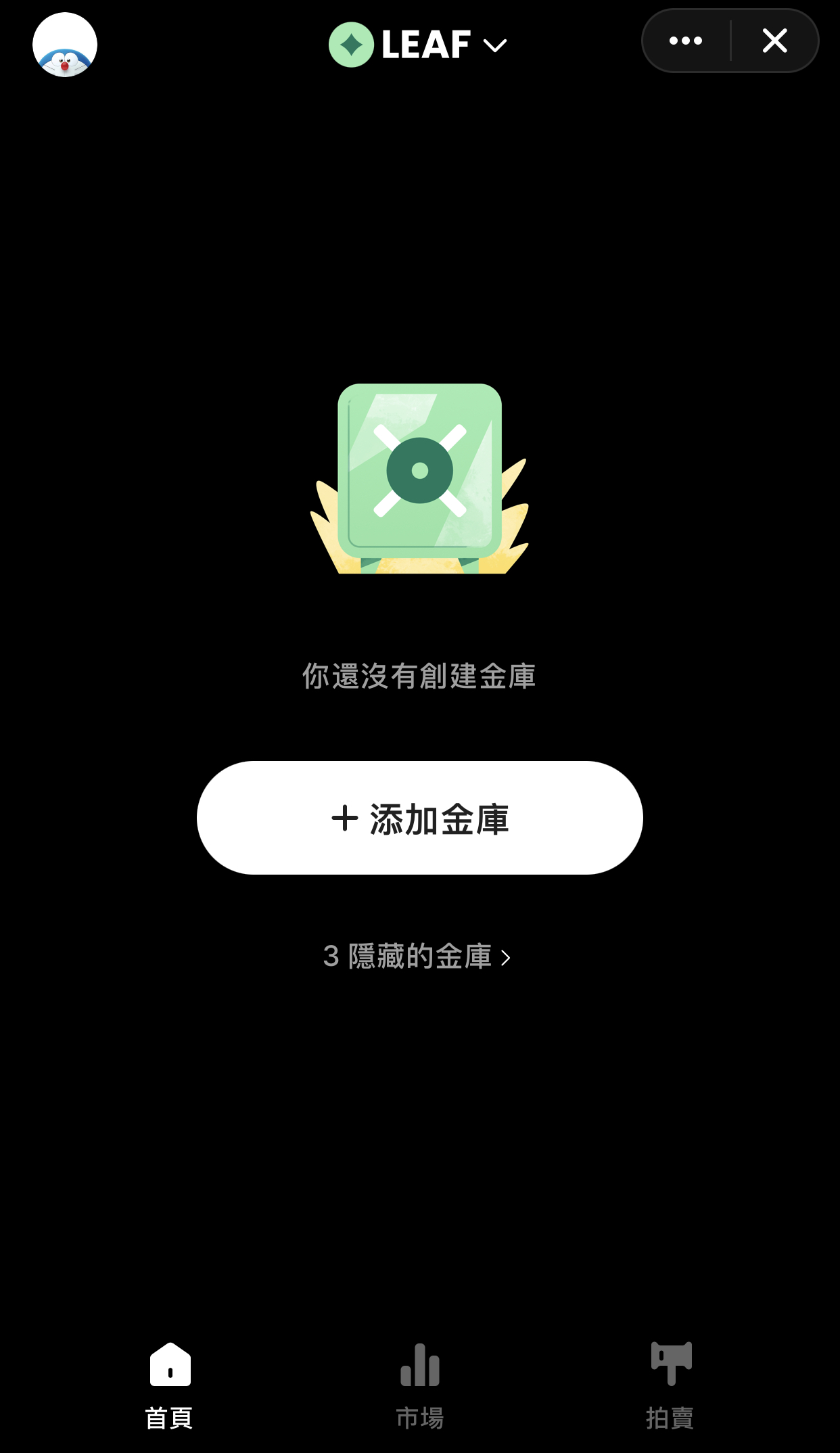Screen dimensions: 840x1453
Task: Close the mini app with the X
Action: coord(775,41)
